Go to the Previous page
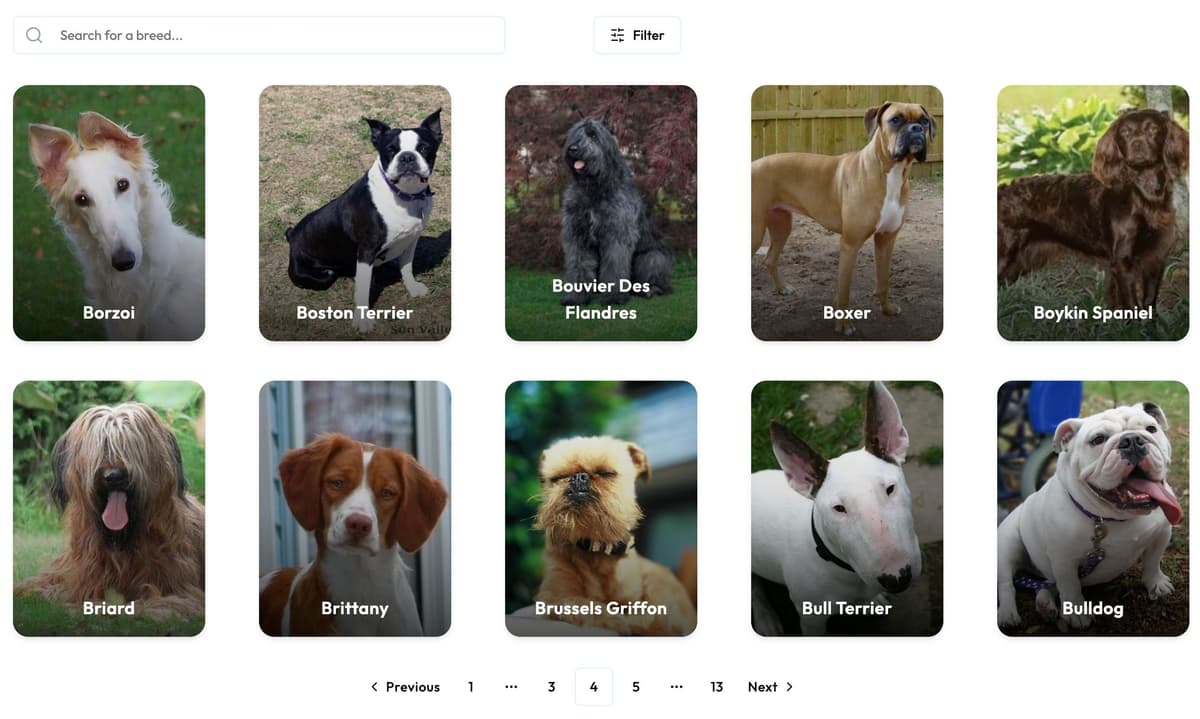This screenshot has width=1200, height=719. pyautogui.click(x=405, y=687)
